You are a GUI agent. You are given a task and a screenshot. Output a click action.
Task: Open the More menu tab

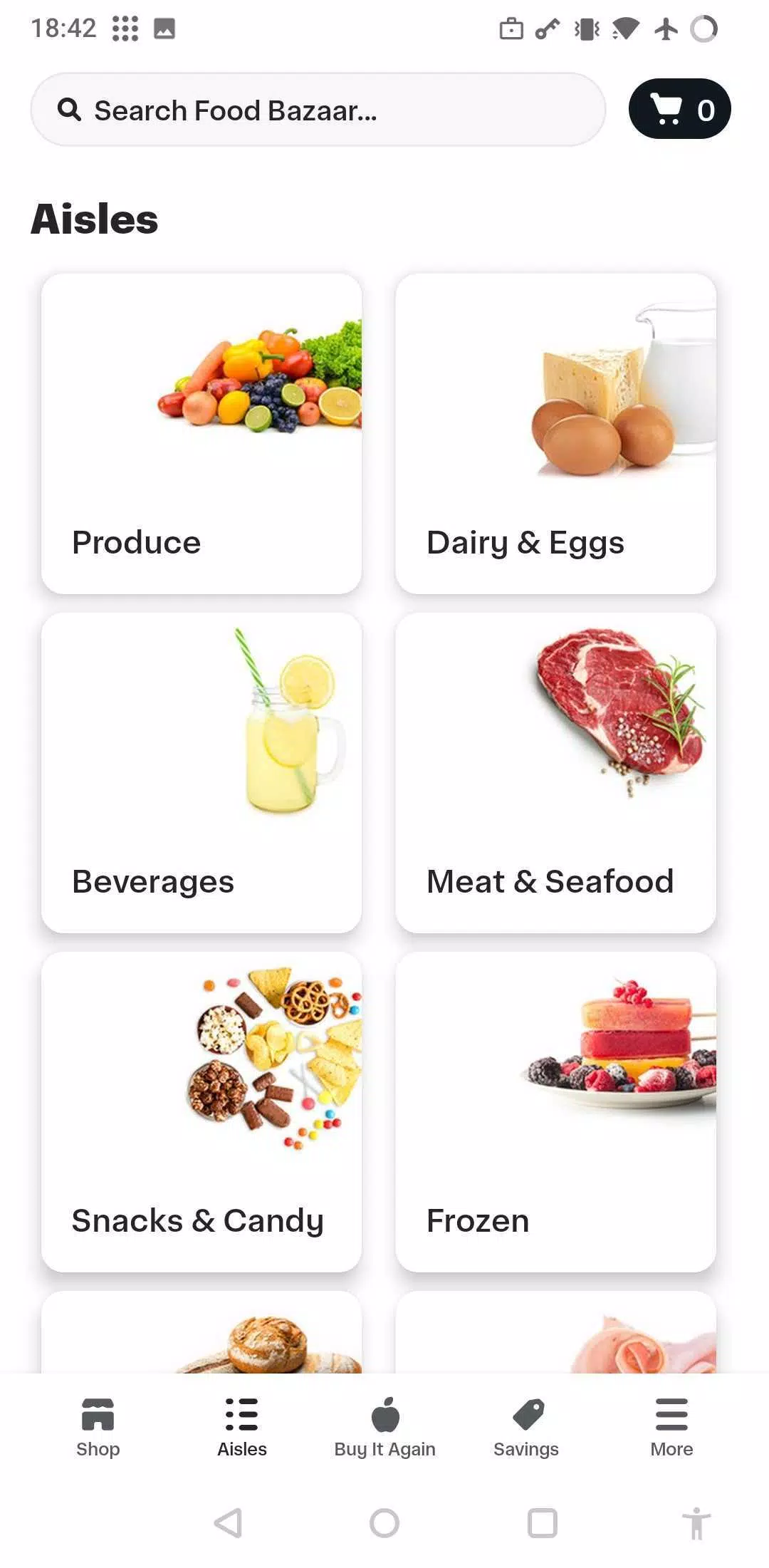pyautogui.click(x=671, y=1428)
